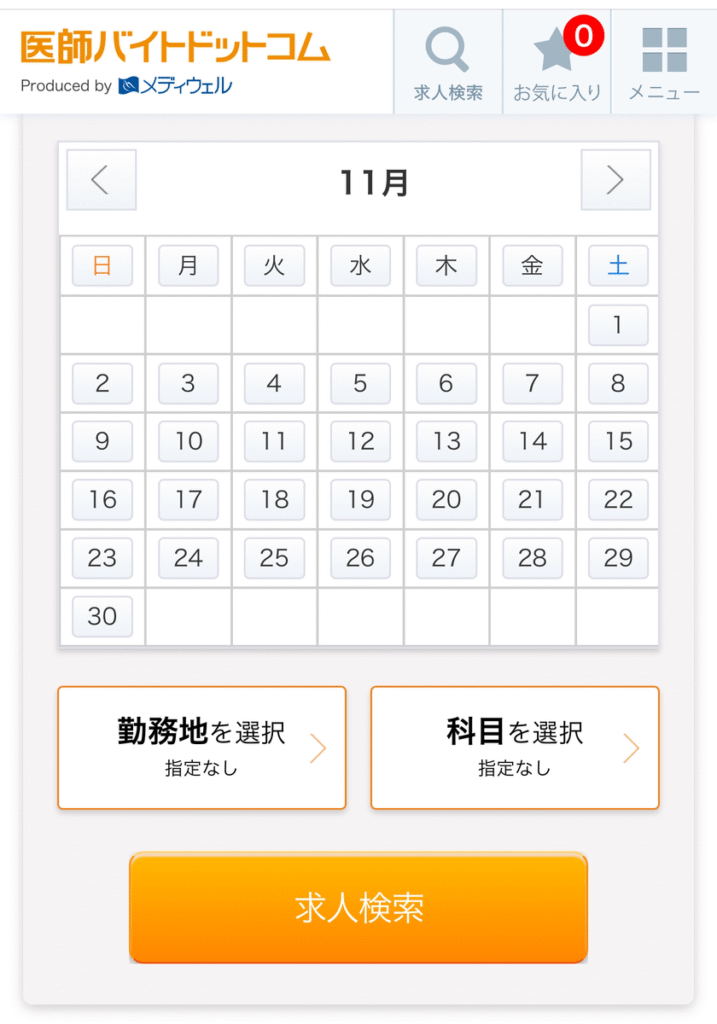Open 科目を選択 specialty picker

pyautogui.click(x=514, y=748)
